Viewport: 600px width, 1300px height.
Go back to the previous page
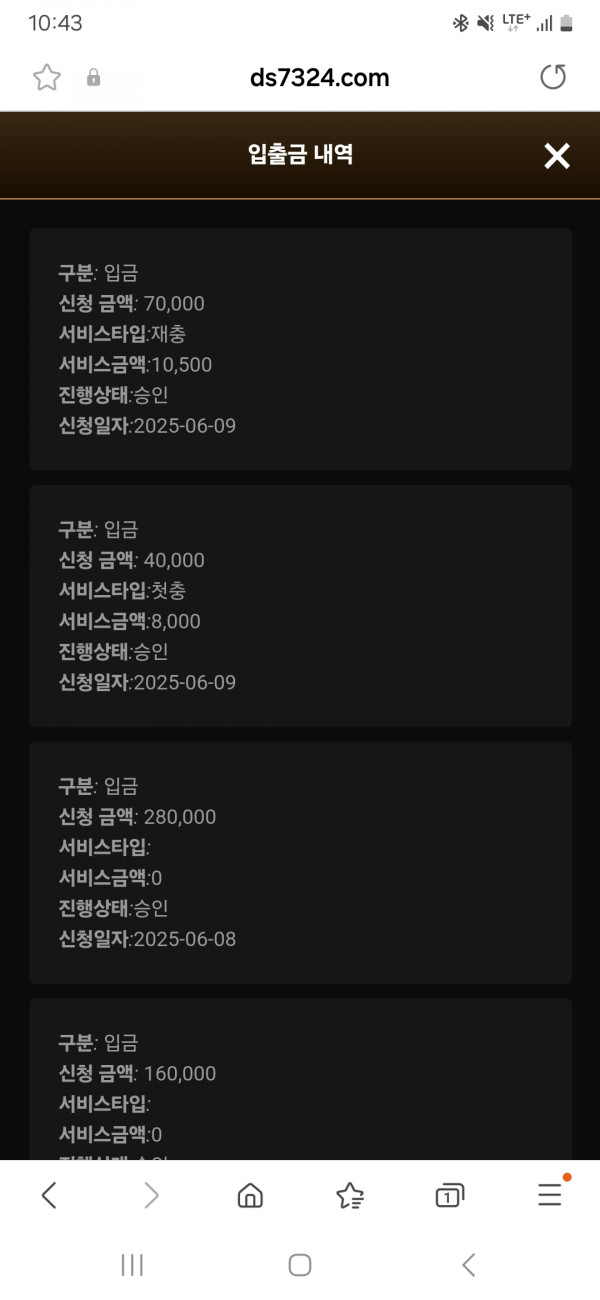49,1194
